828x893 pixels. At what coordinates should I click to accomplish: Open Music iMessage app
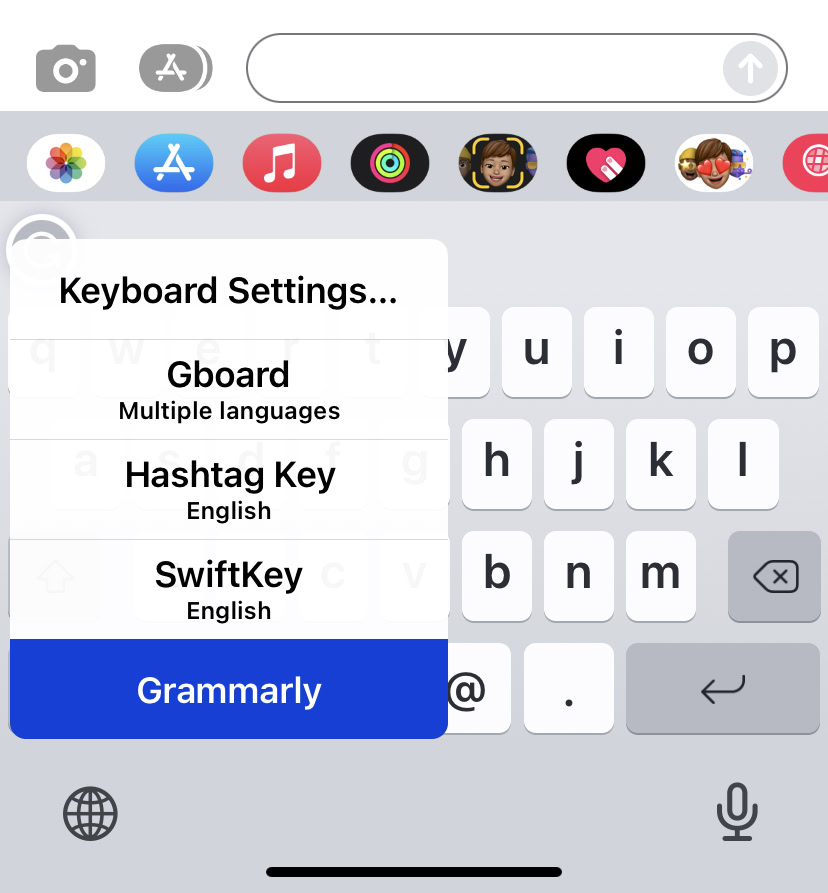point(282,162)
